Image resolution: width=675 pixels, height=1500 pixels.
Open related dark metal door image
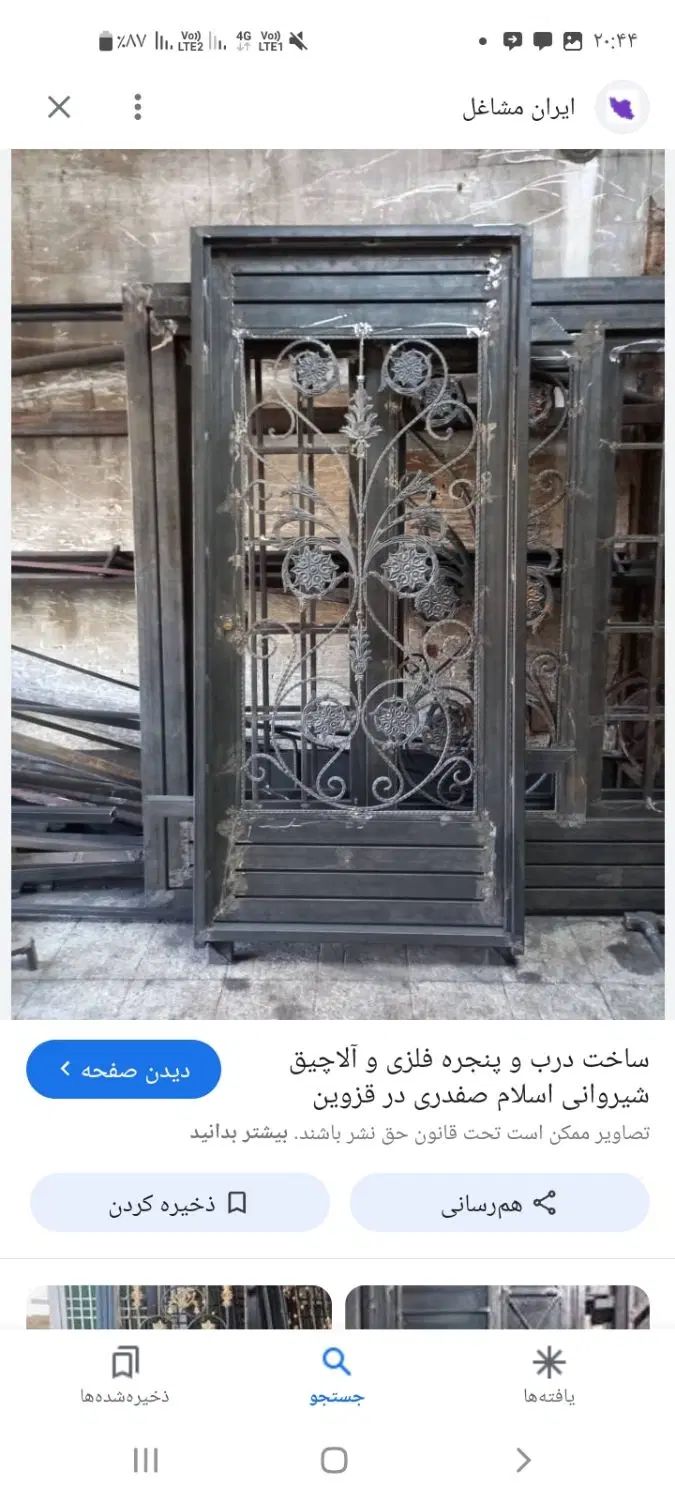497,1307
